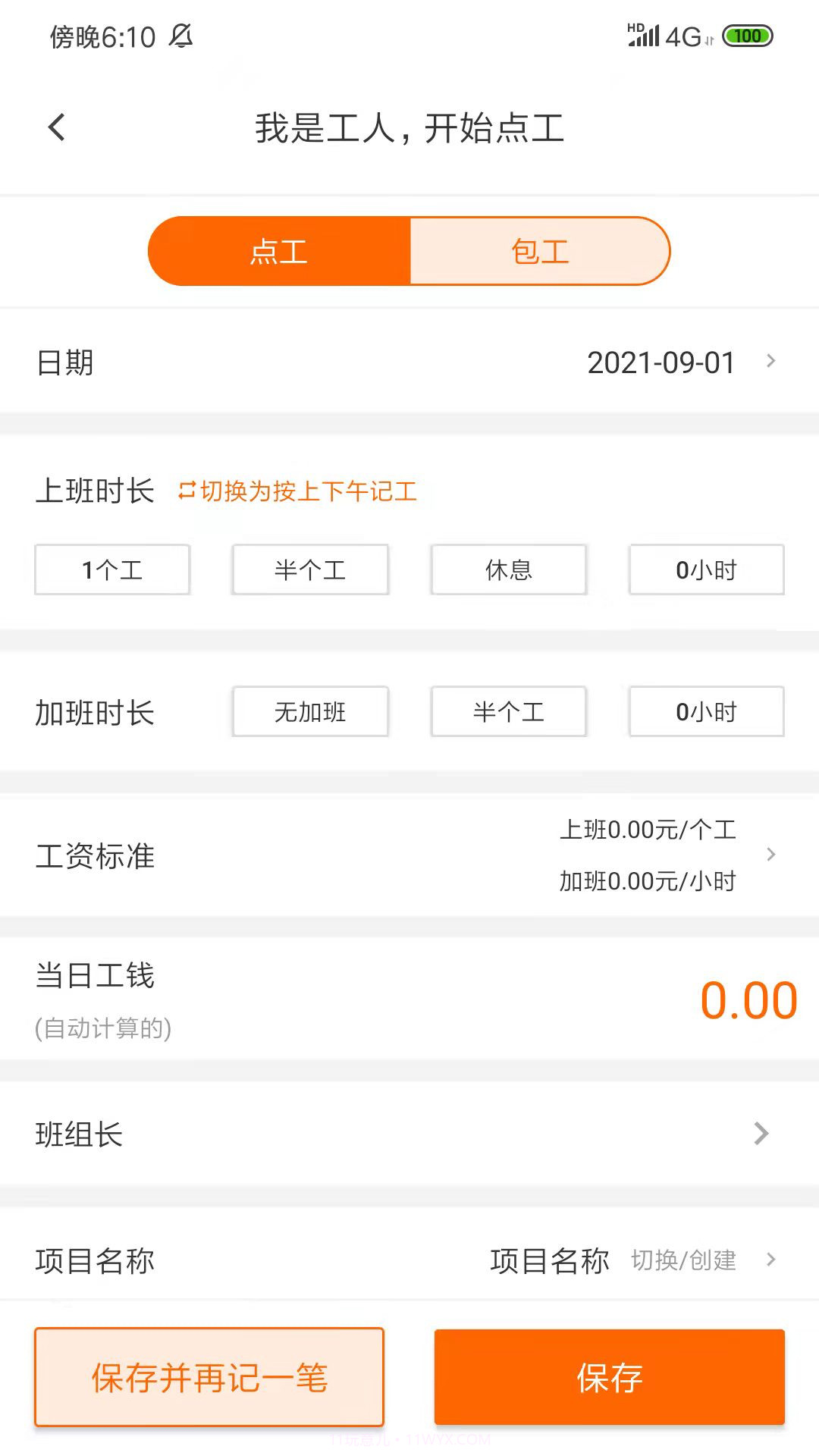选择加班时长为半个工
The image size is (819, 1456).
507,711
